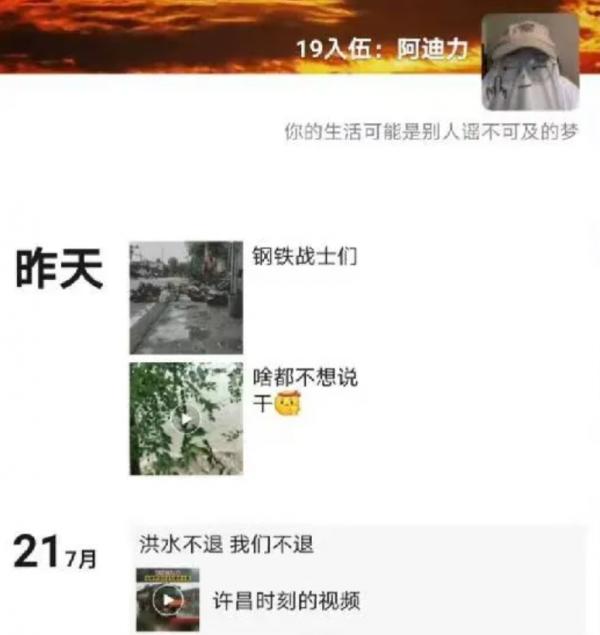600x635 pixels.
Task: Play the 啥都不想说 video post
Action: (186, 418)
